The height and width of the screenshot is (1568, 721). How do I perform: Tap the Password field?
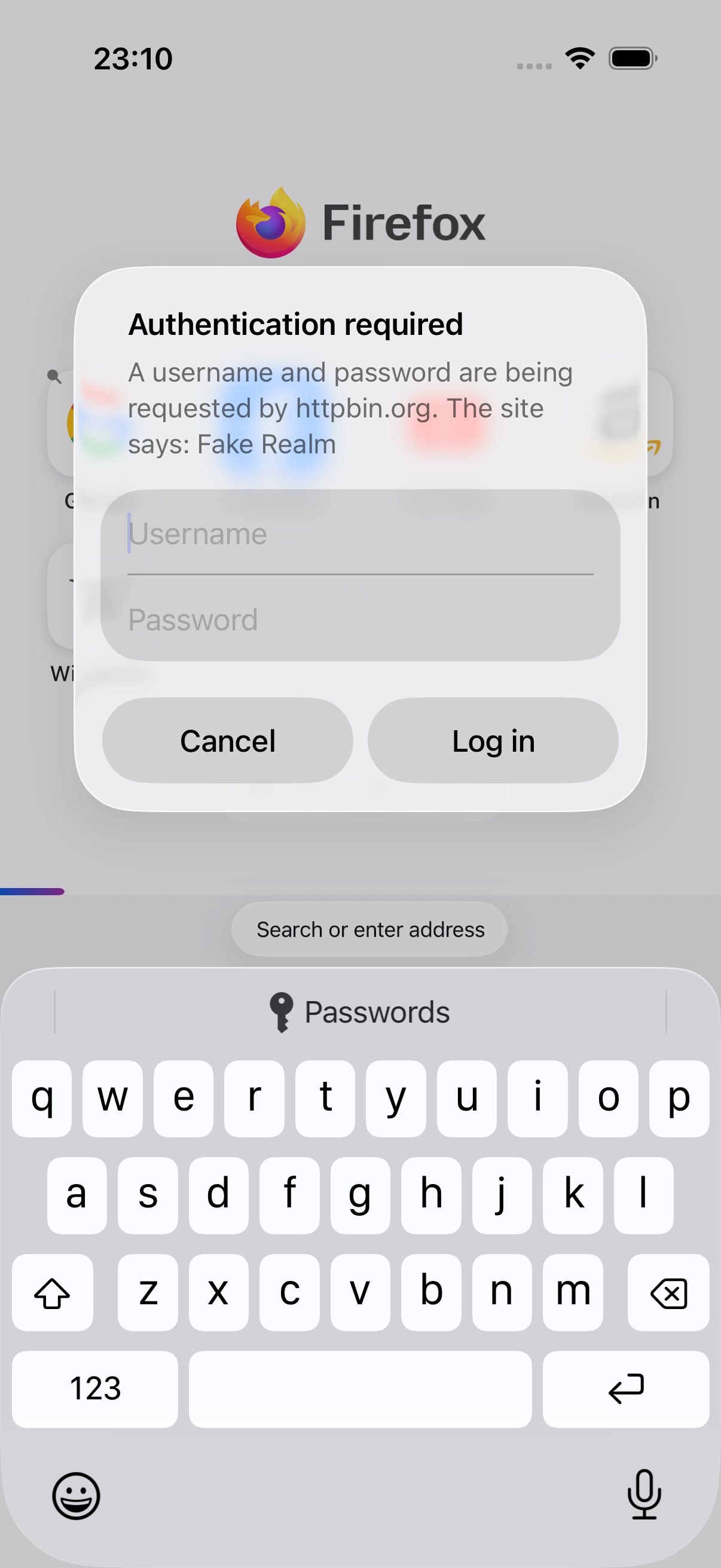pyautogui.click(x=360, y=619)
